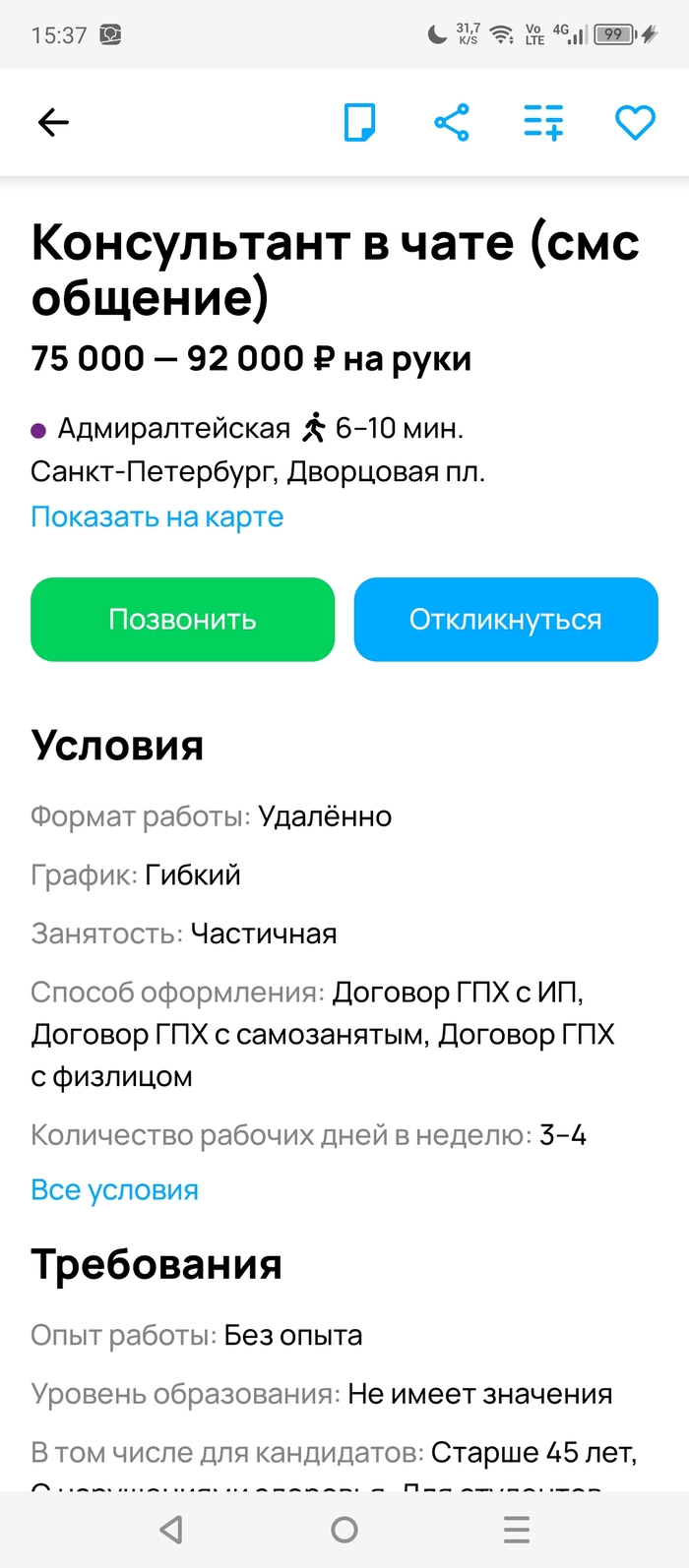Add vacancy to comparison list
Screen dimensions: 689x1568
(x=543, y=122)
